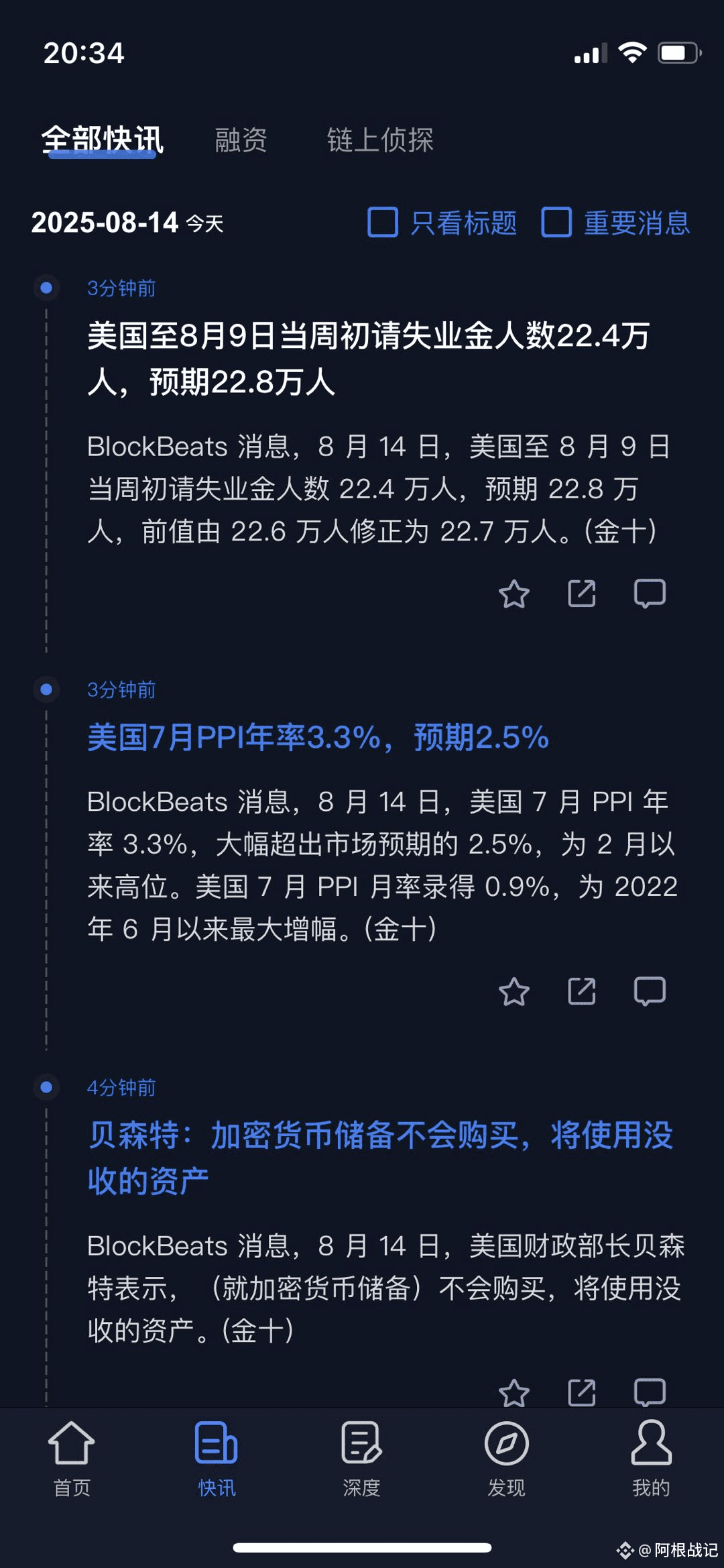
Task: Favorite the 贝森特 news item
Action: (514, 1392)
